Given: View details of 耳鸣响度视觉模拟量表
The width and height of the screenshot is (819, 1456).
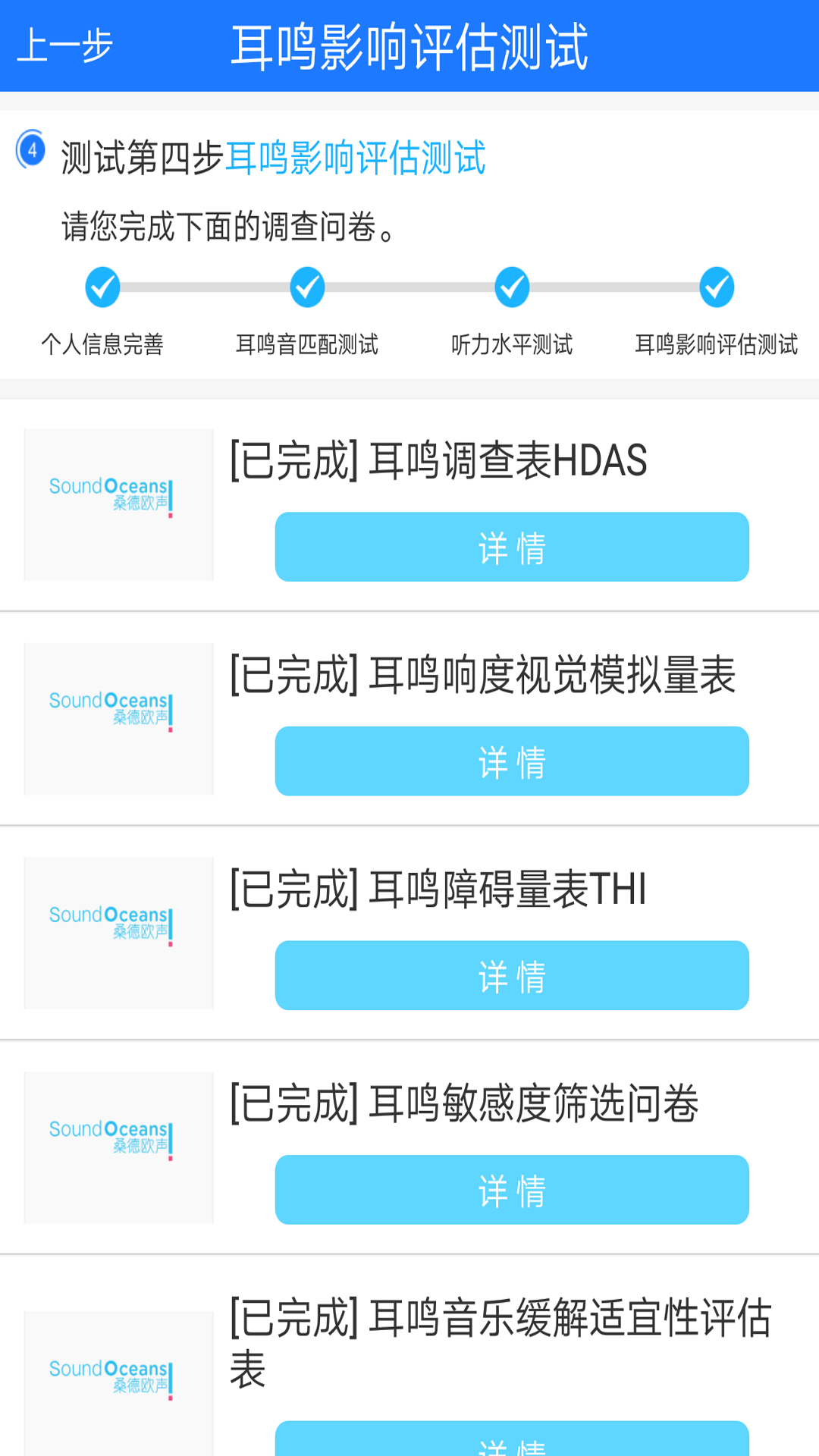Looking at the screenshot, I should tap(511, 761).
